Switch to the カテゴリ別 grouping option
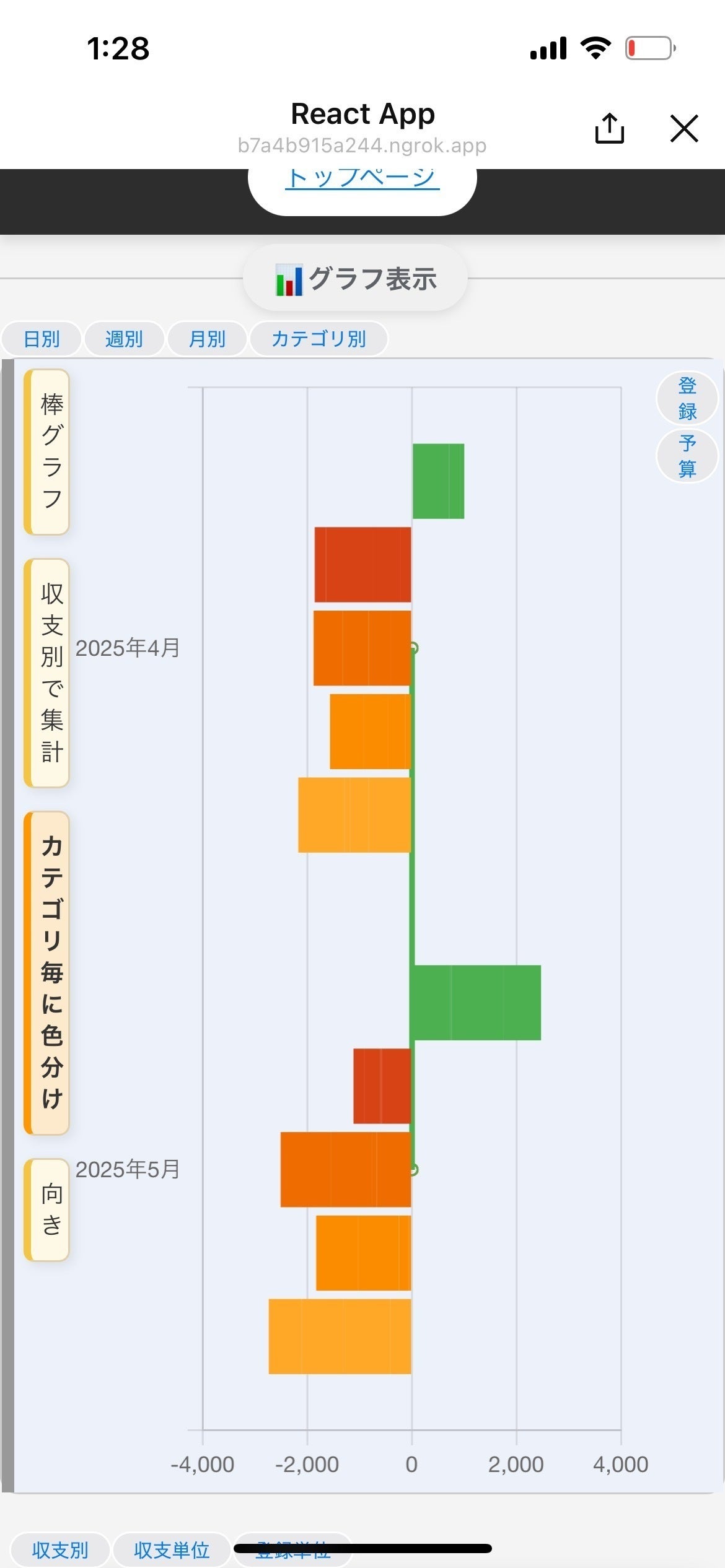This screenshot has width=725, height=1568. coord(319,338)
